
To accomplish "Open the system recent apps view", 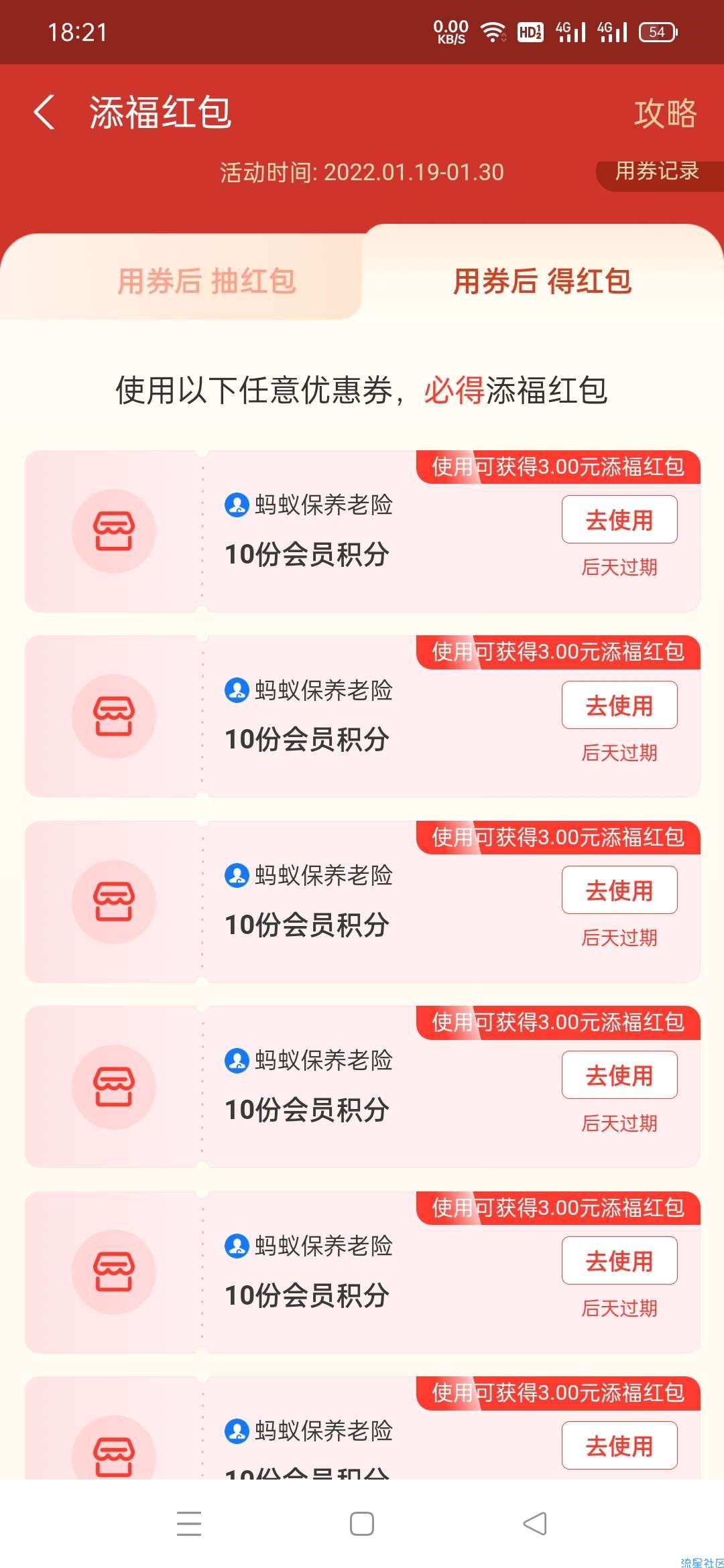I will (189, 1523).
